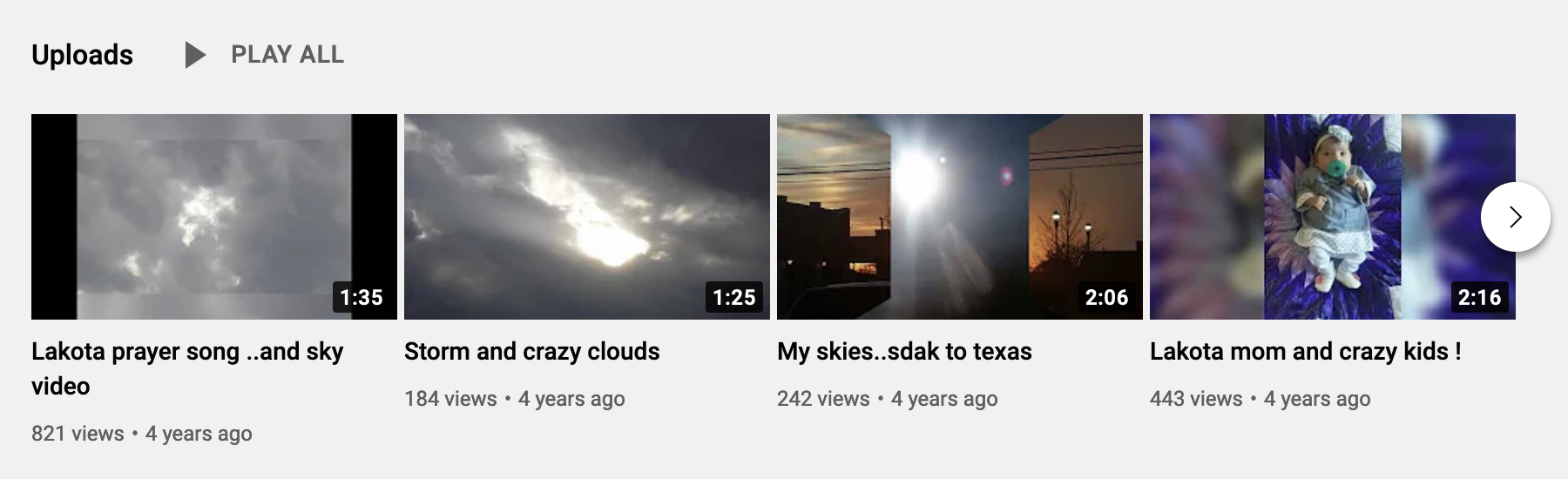Play all uploaded videos
The image size is (1568, 479).
tap(266, 55)
